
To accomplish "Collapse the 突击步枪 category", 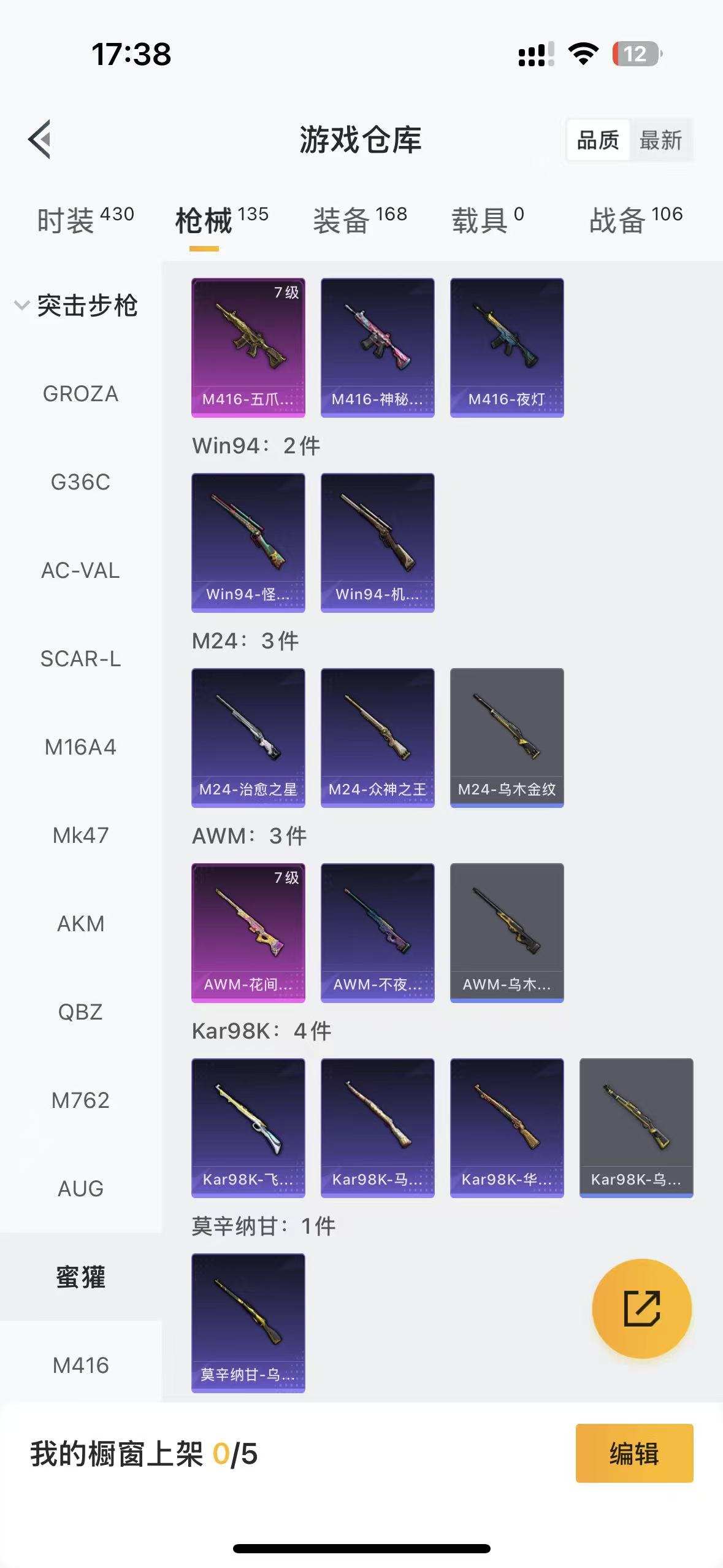I will click(x=77, y=306).
